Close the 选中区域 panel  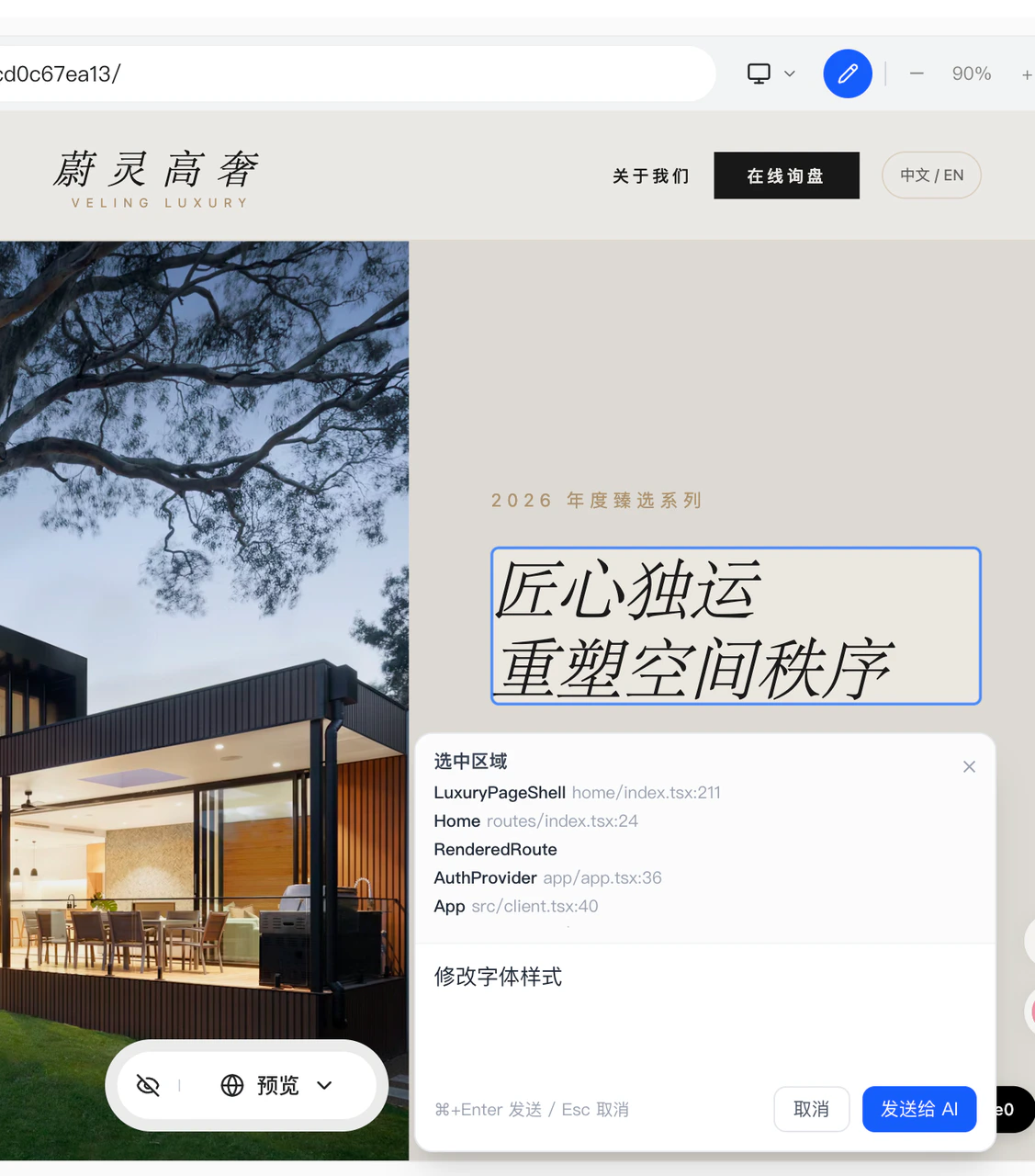click(969, 766)
